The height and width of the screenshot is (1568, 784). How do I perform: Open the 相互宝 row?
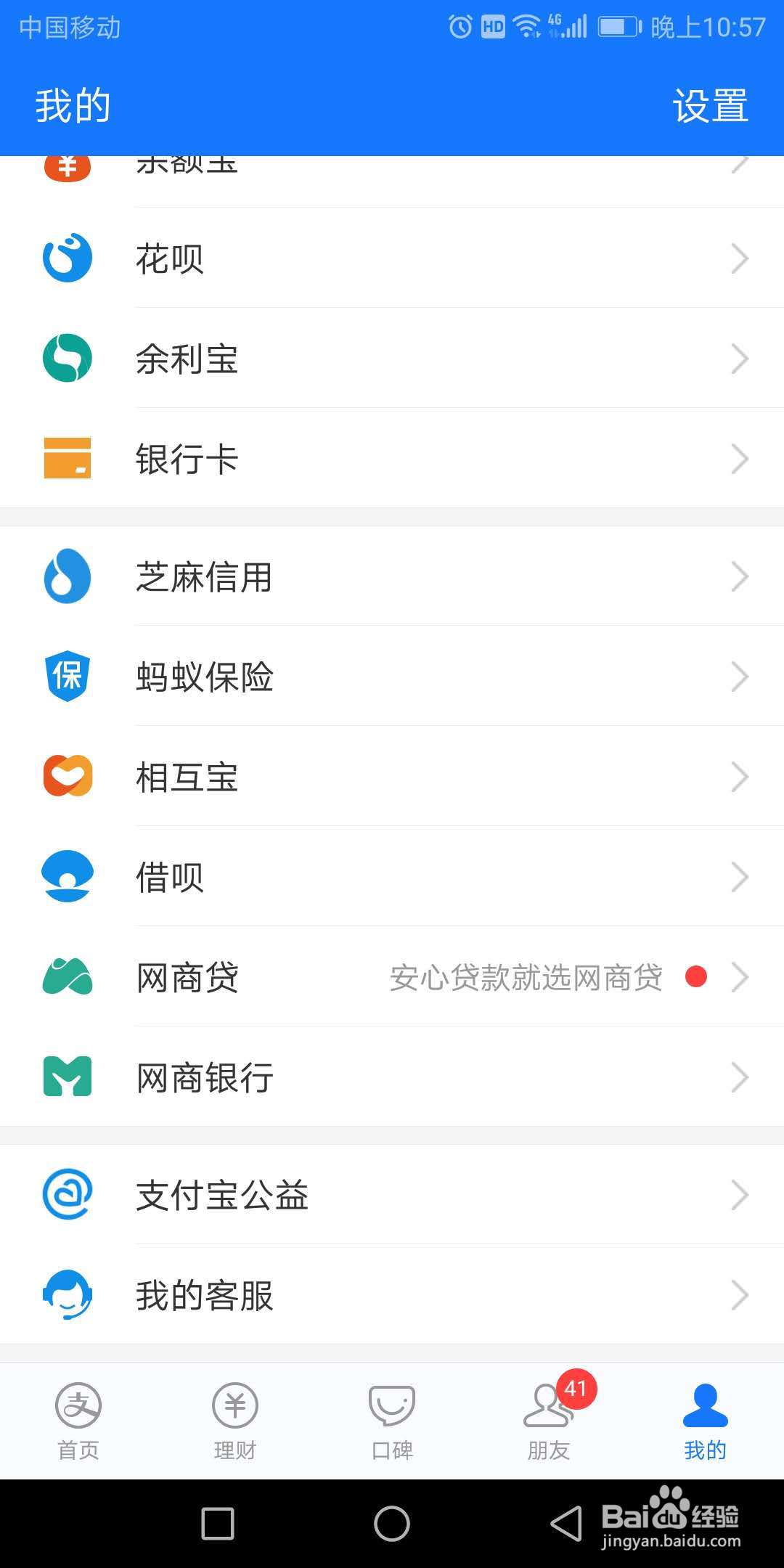click(x=392, y=776)
